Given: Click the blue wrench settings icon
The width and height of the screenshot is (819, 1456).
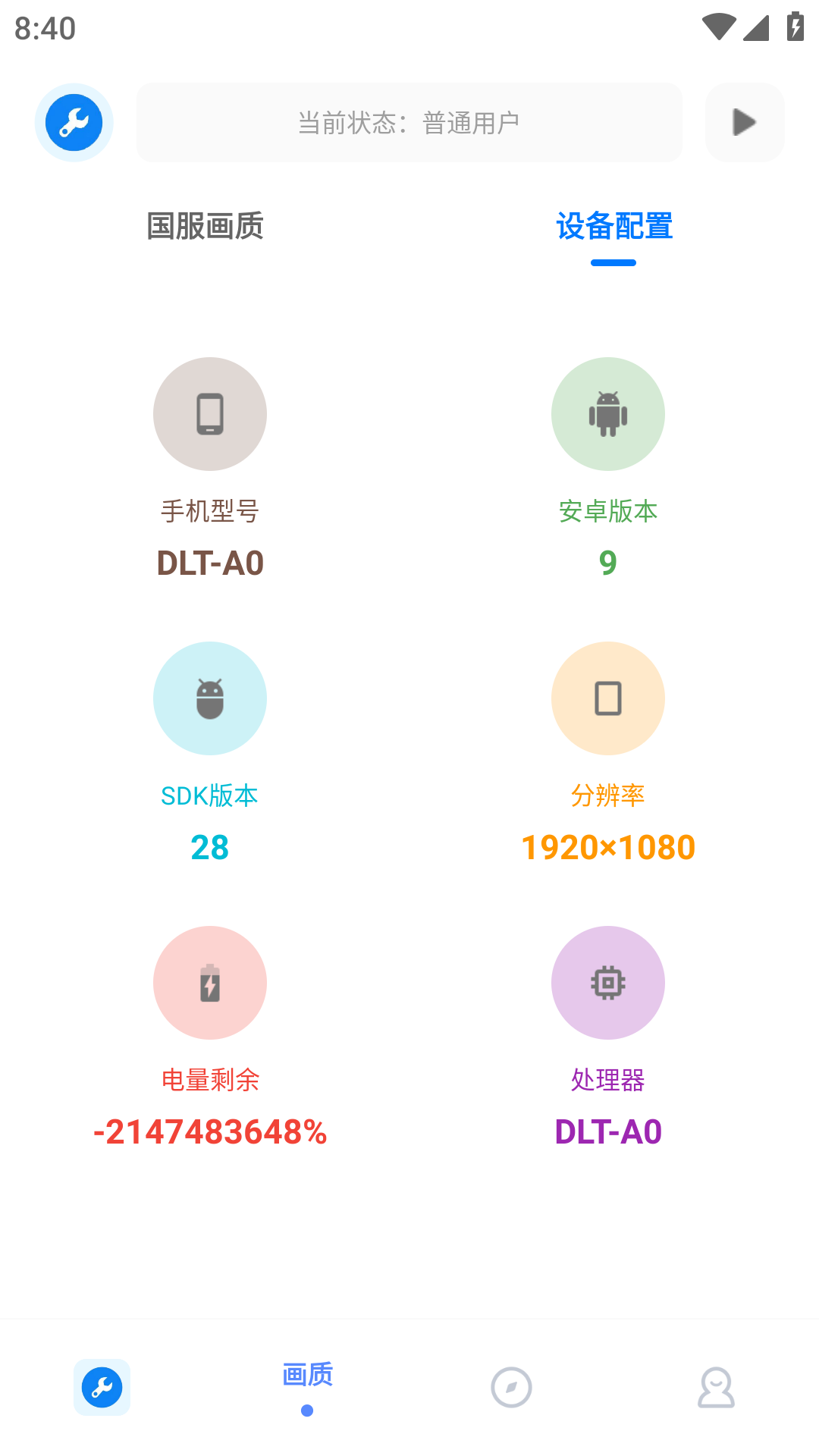Looking at the screenshot, I should pos(74,122).
